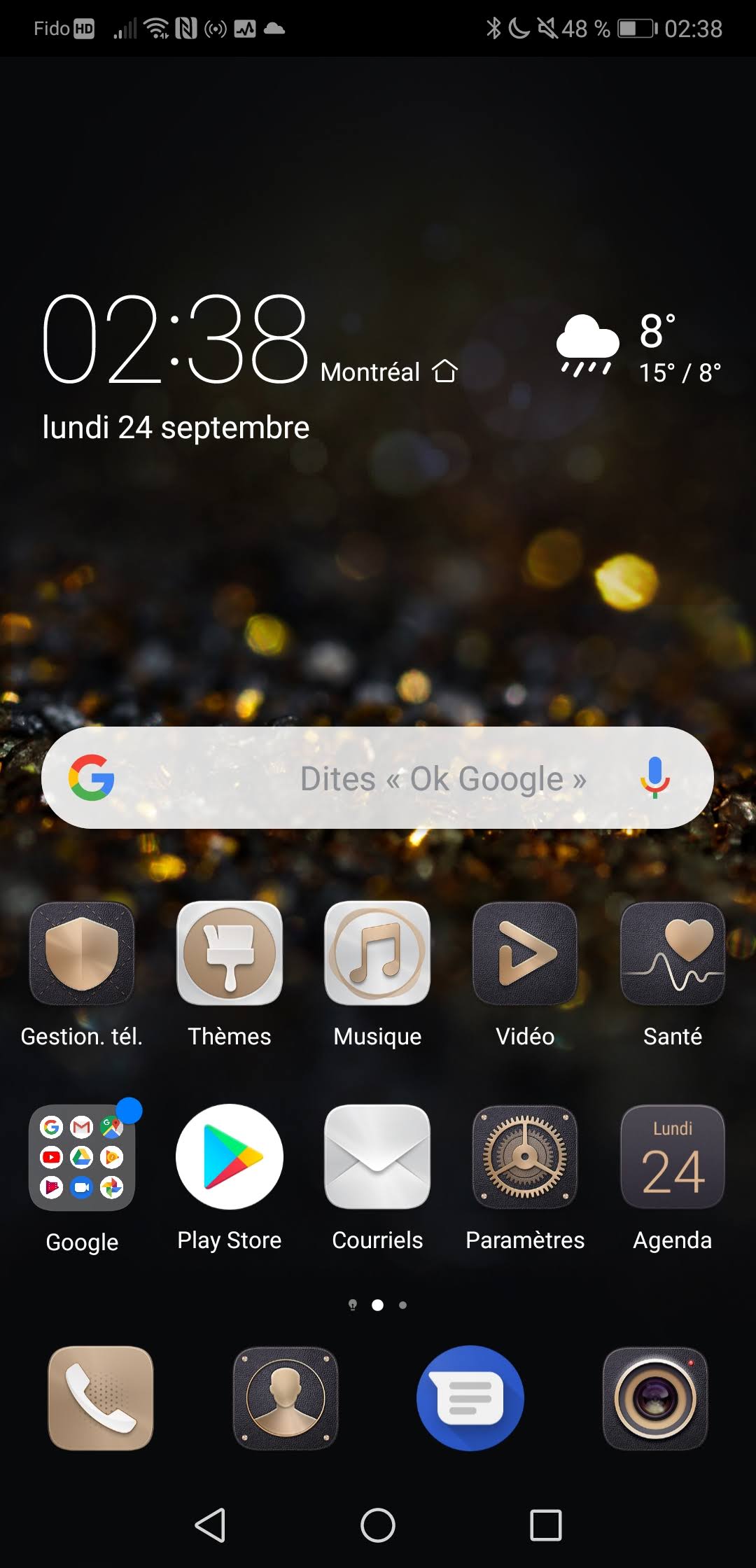
Task: Open the Play Store
Action: coord(230,1157)
